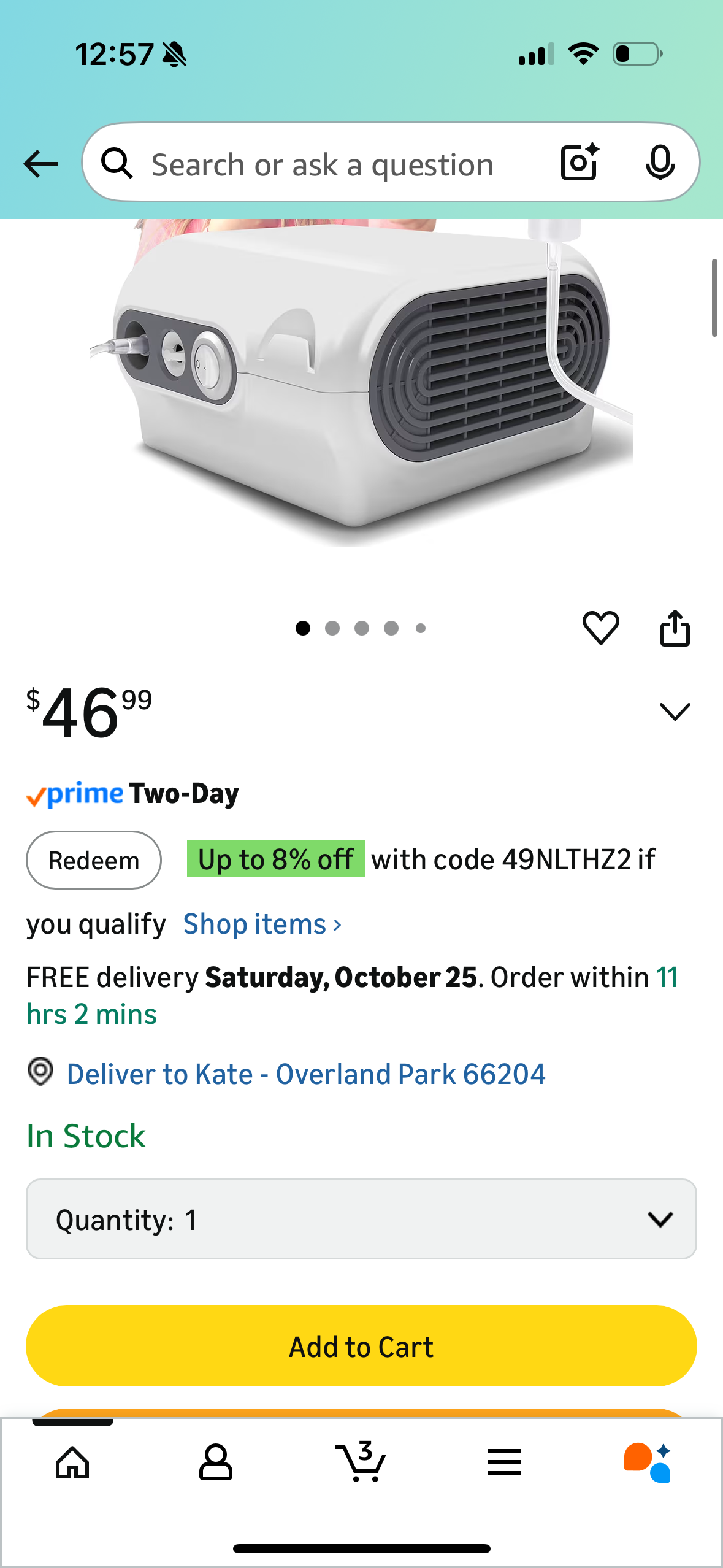Launch the Rufus AI assistant
Screen dimensions: 723x1568
pyautogui.click(x=648, y=1462)
